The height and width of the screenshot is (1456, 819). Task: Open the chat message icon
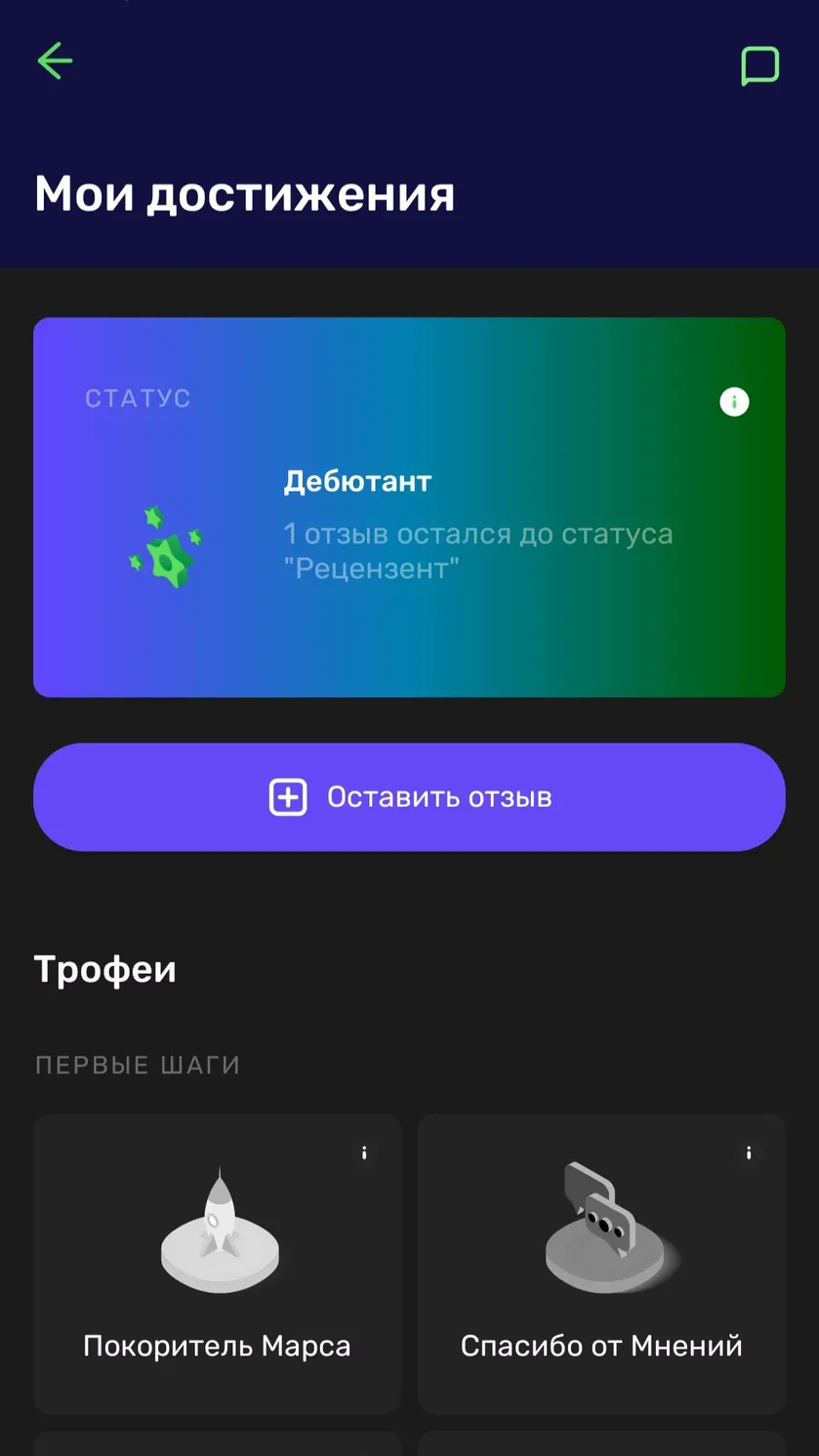click(759, 66)
